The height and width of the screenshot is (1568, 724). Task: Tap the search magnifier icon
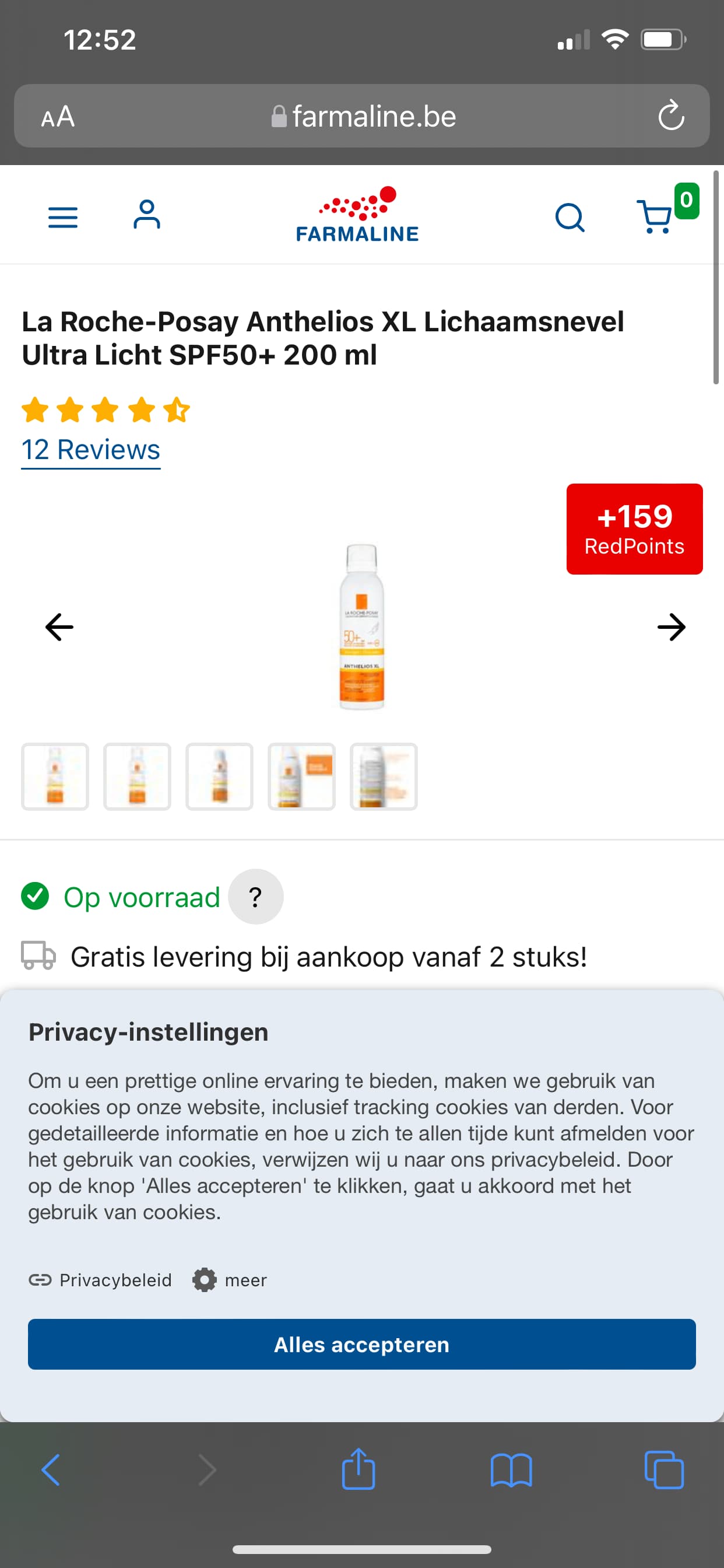point(570,218)
